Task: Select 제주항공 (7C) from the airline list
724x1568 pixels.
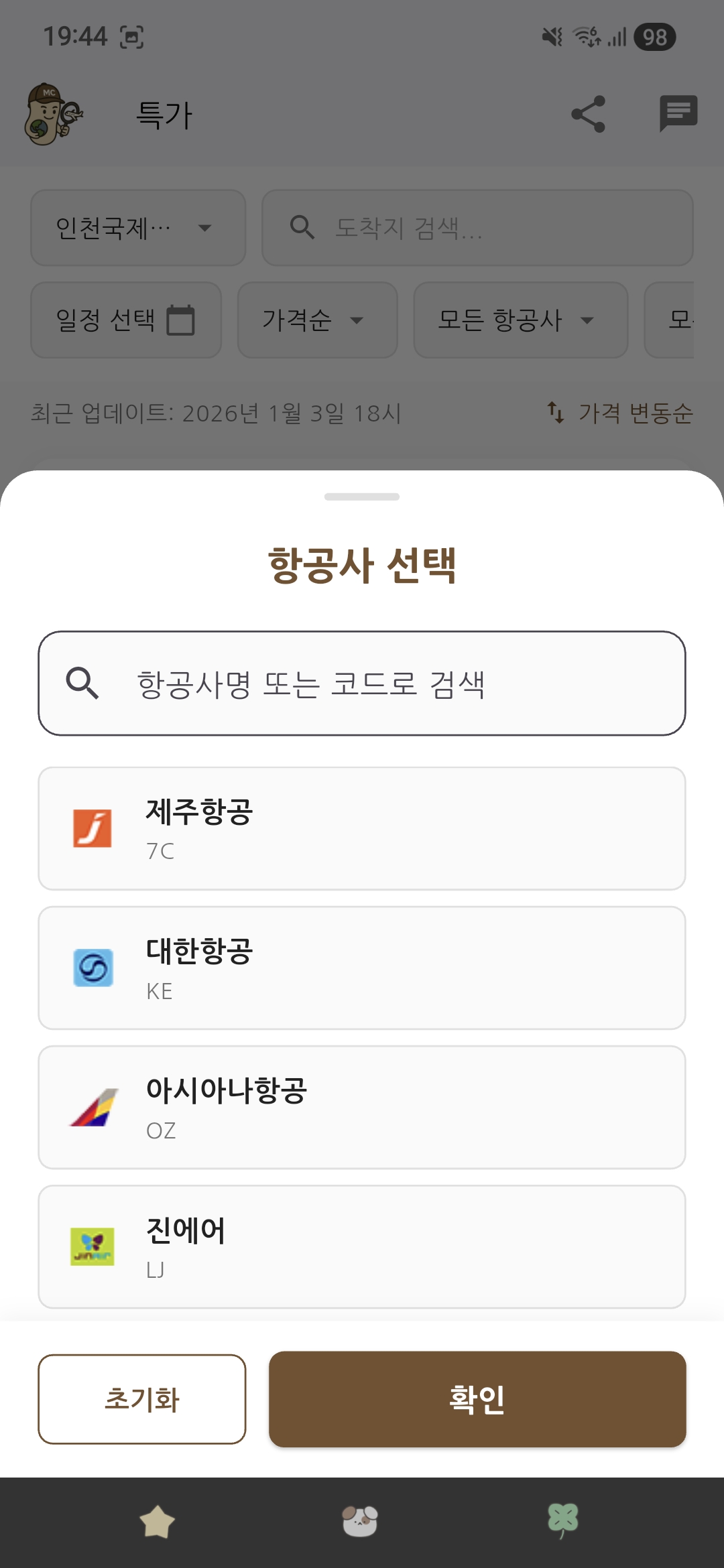Action: pyautogui.click(x=362, y=829)
